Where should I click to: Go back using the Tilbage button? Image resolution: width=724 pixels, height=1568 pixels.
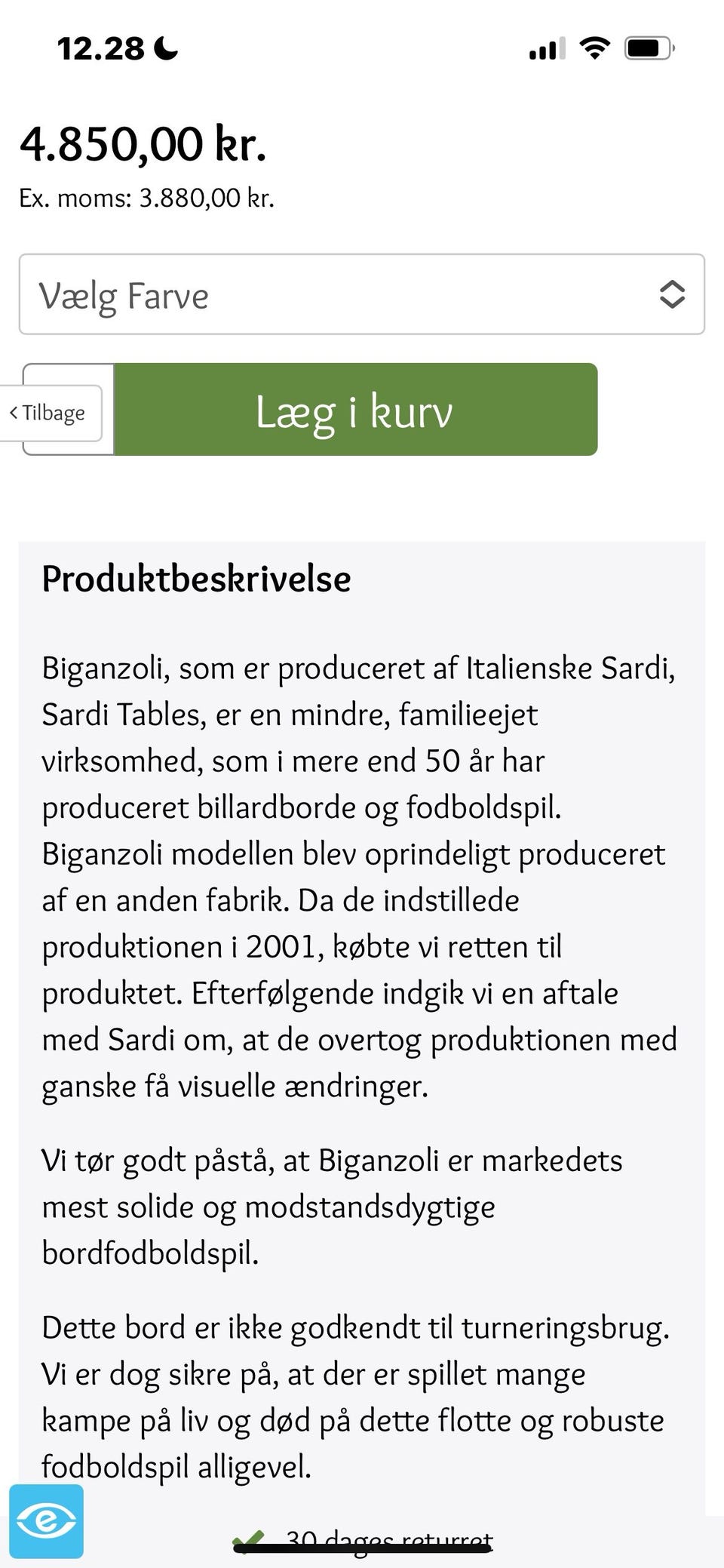pyautogui.click(x=48, y=412)
